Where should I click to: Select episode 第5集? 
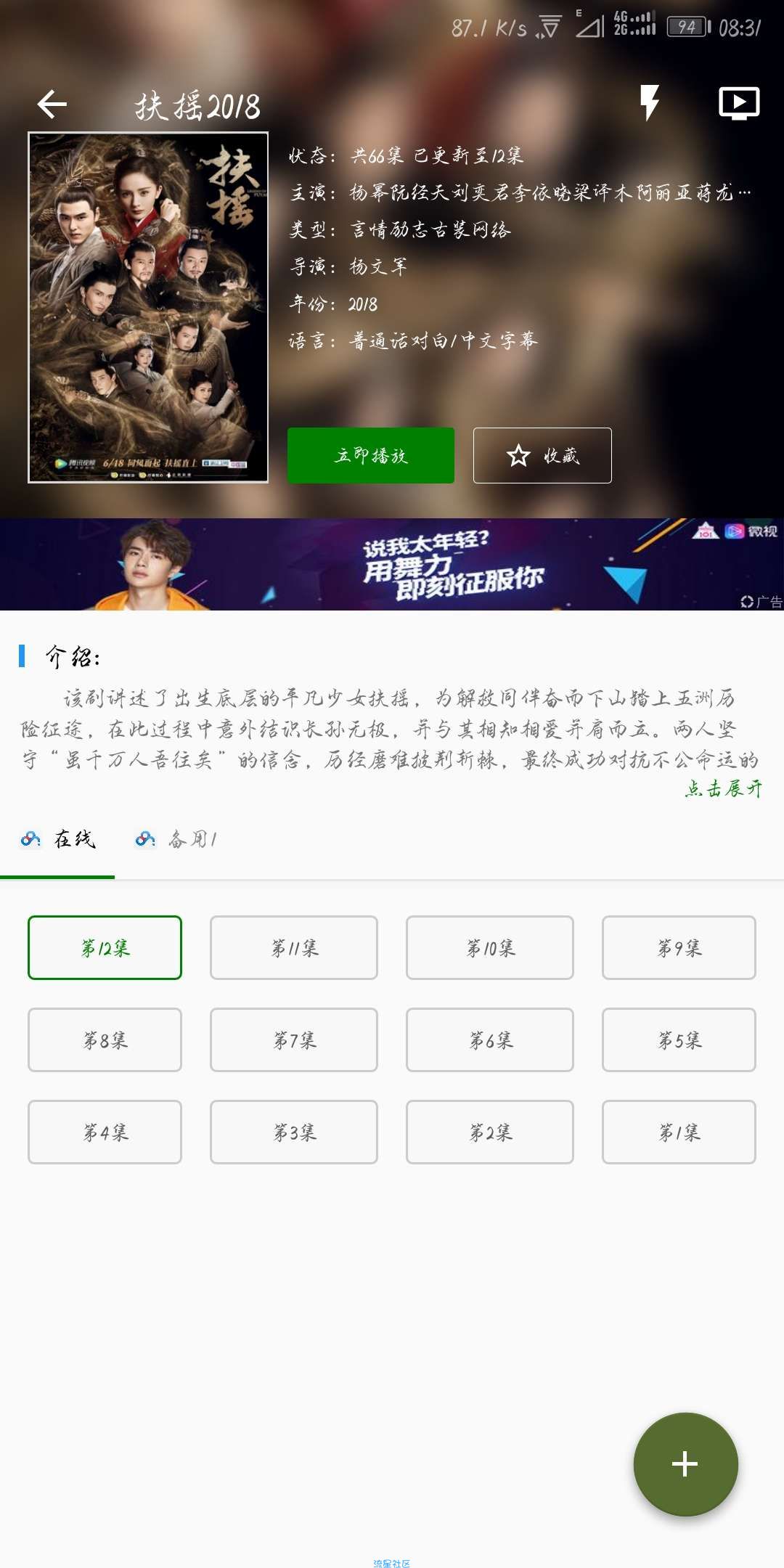(679, 1040)
